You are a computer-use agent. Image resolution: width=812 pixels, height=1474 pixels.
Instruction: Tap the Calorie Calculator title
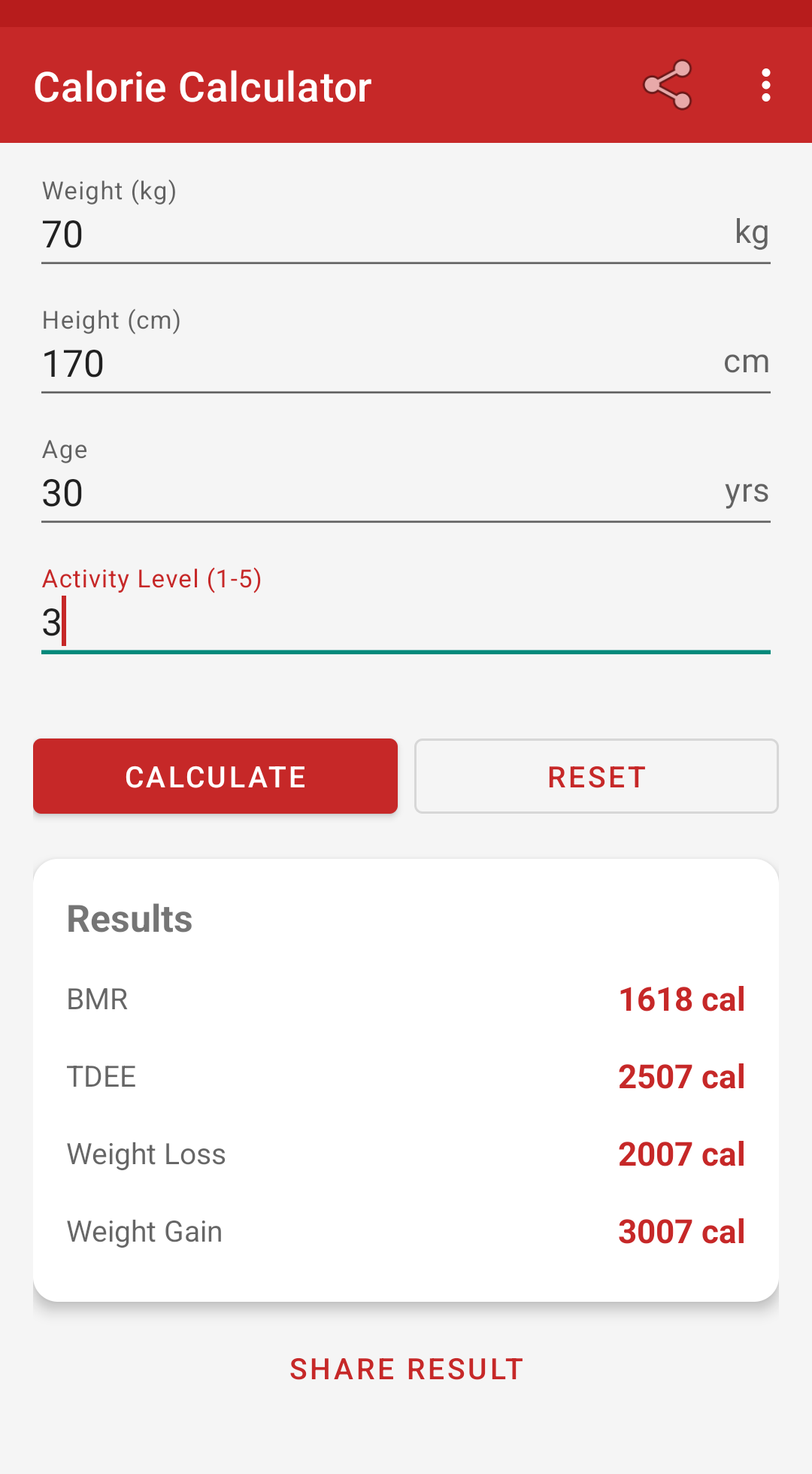[202, 85]
